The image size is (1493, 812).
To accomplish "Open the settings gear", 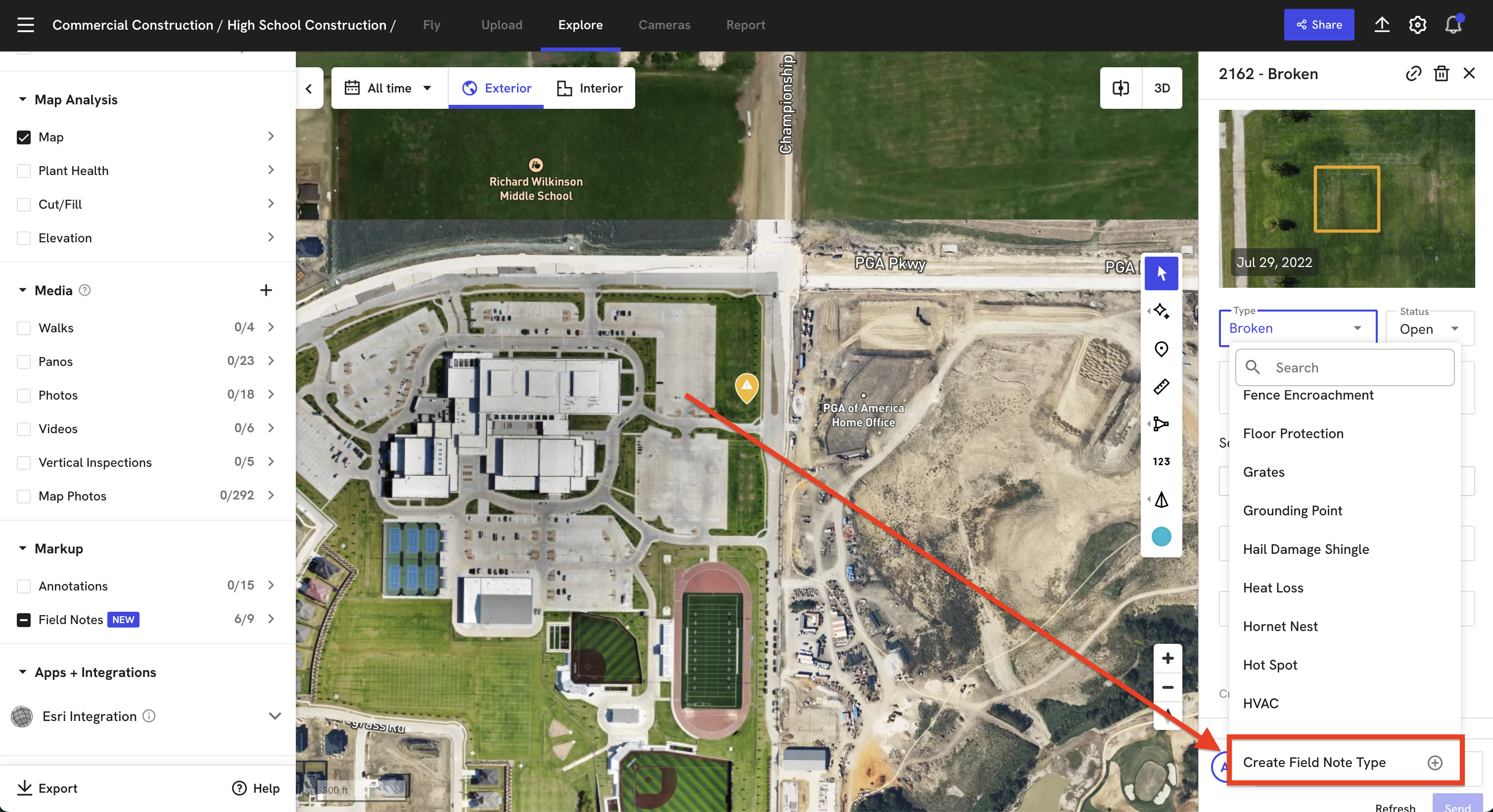I will pos(1417,25).
